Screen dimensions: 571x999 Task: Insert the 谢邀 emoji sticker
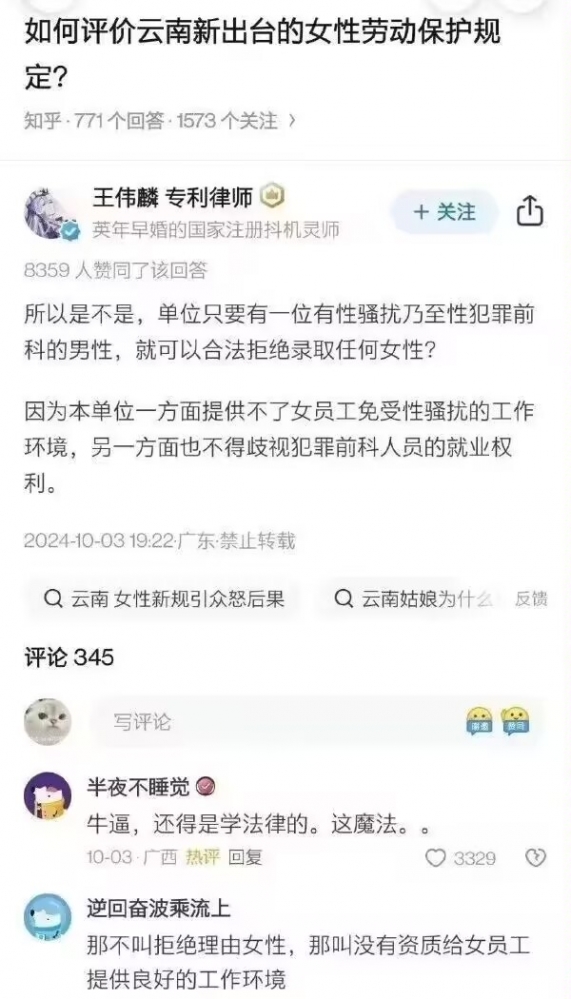[479, 722]
